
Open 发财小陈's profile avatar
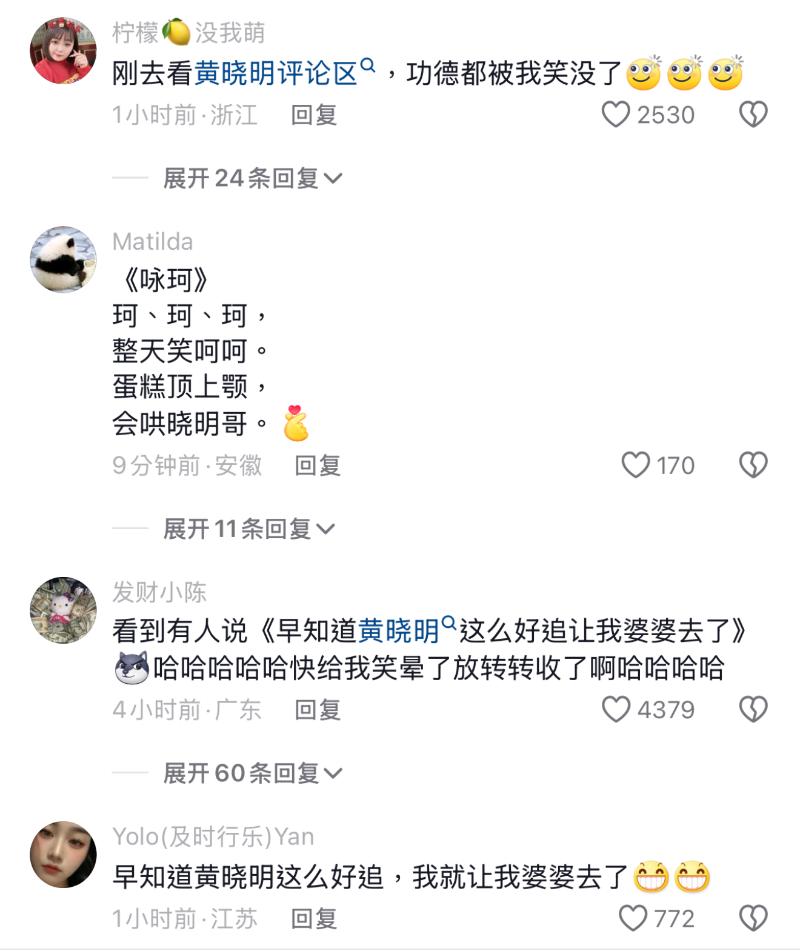(x=64, y=609)
